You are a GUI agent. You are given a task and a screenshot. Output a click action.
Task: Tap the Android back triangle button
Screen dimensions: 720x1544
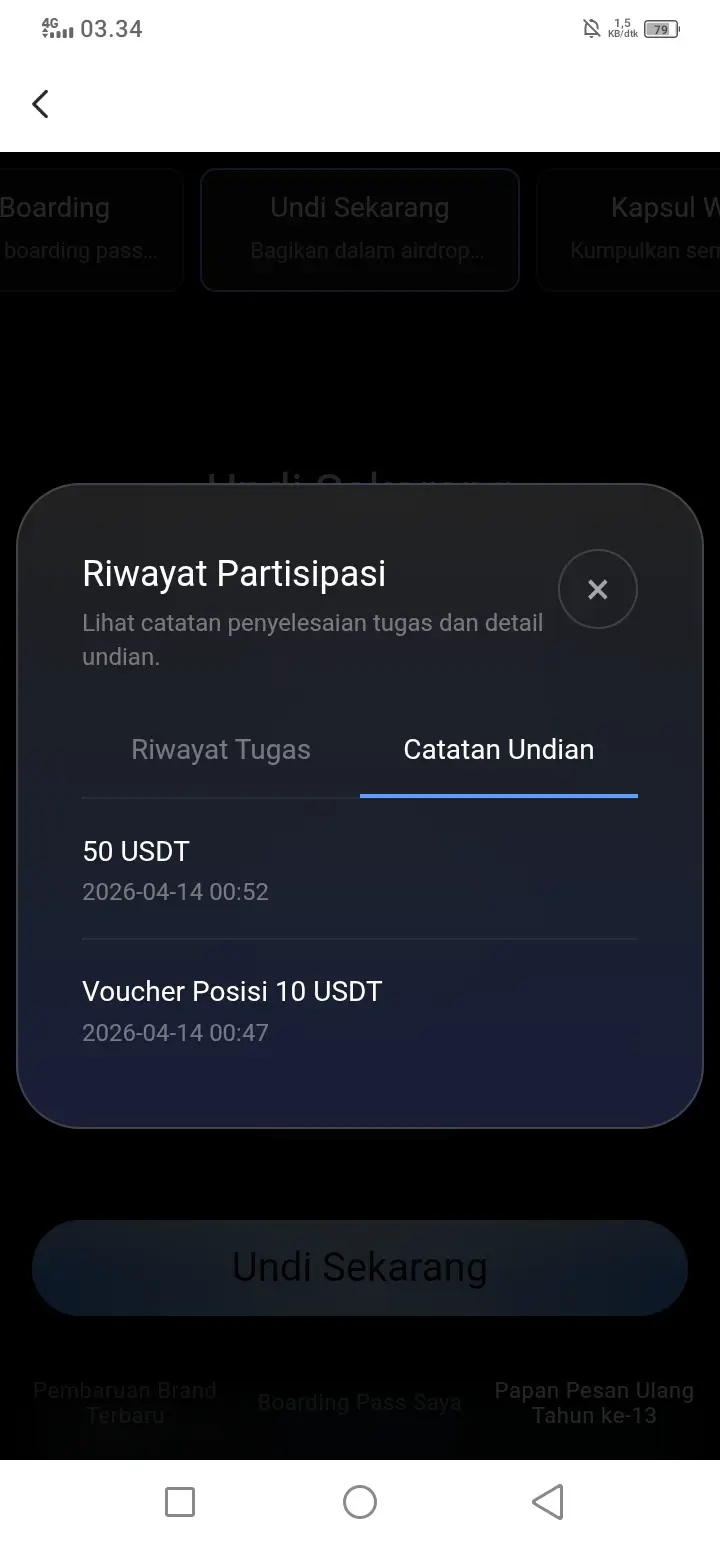pyautogui.click(x=546, y=1502)
